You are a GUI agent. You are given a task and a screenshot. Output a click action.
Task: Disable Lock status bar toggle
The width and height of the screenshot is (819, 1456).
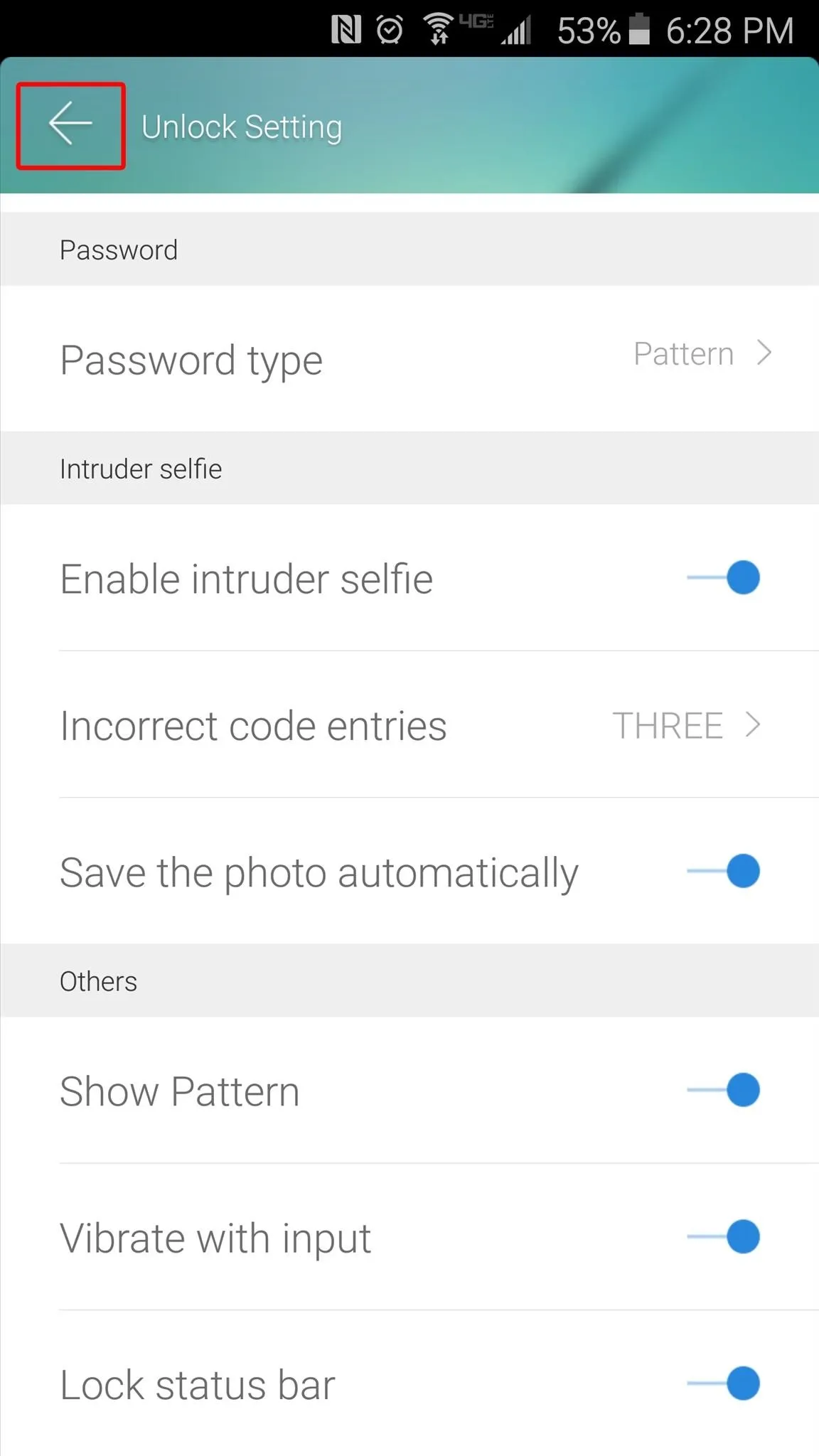(724, 1383)
